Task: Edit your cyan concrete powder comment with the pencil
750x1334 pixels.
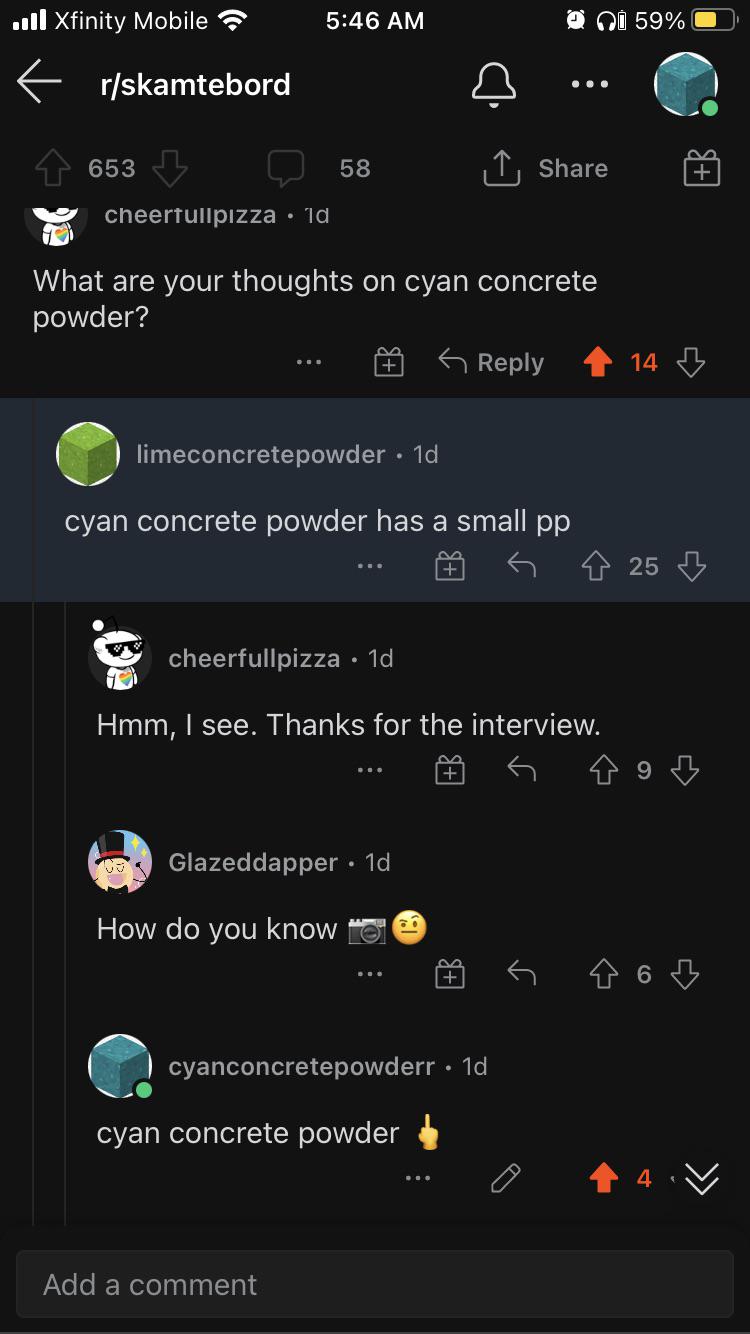Action: point(505,1178)
